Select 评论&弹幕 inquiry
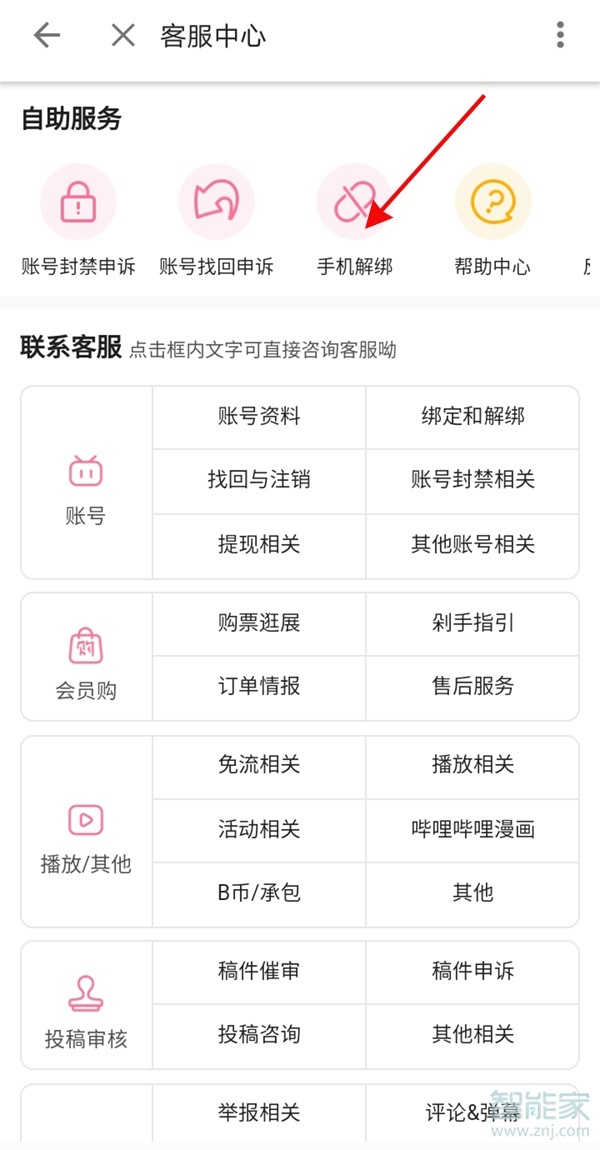Viewport: 600px width, 1150px height. pos(473,1113)
